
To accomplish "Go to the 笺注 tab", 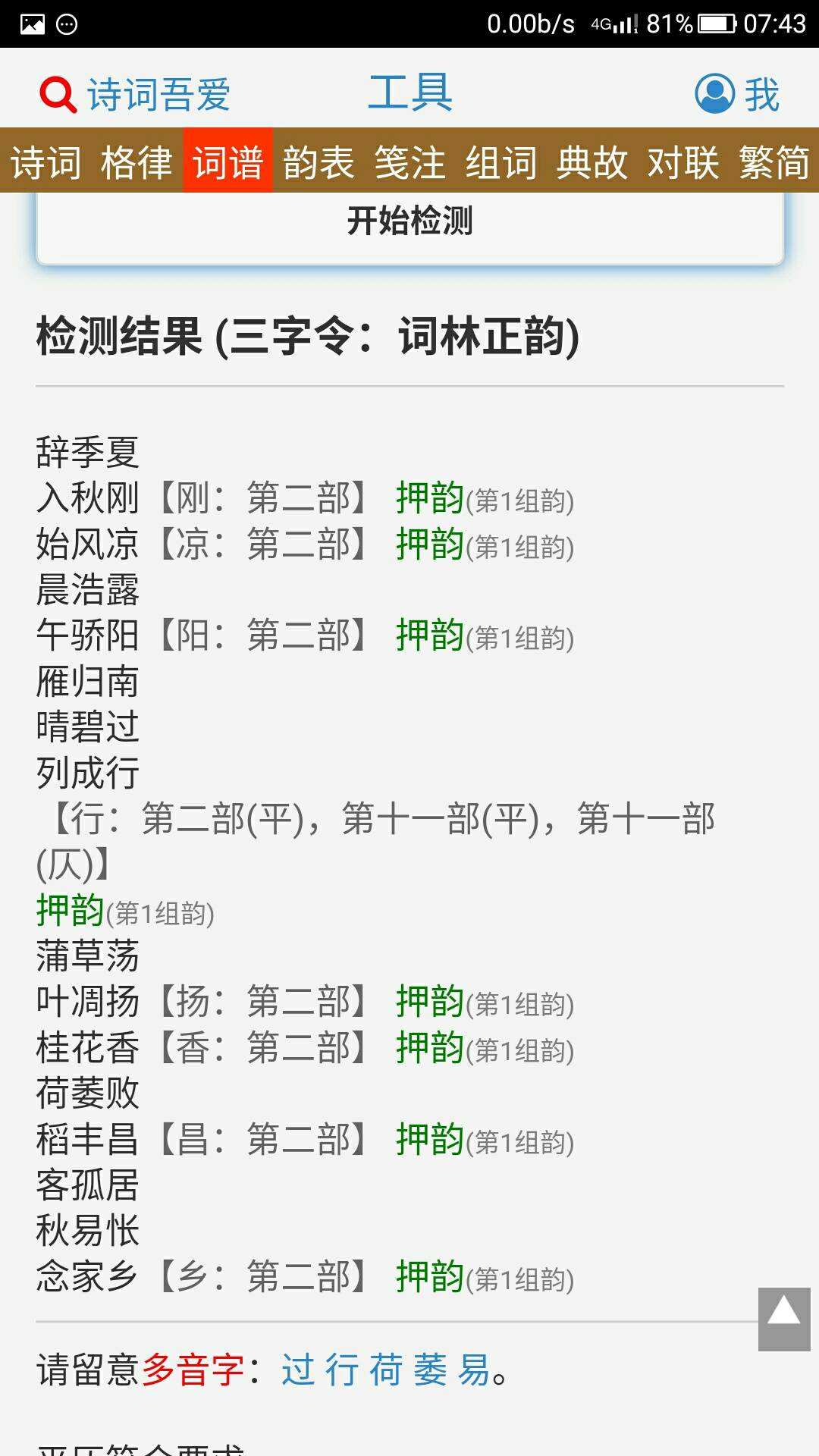I will [409, 162].
